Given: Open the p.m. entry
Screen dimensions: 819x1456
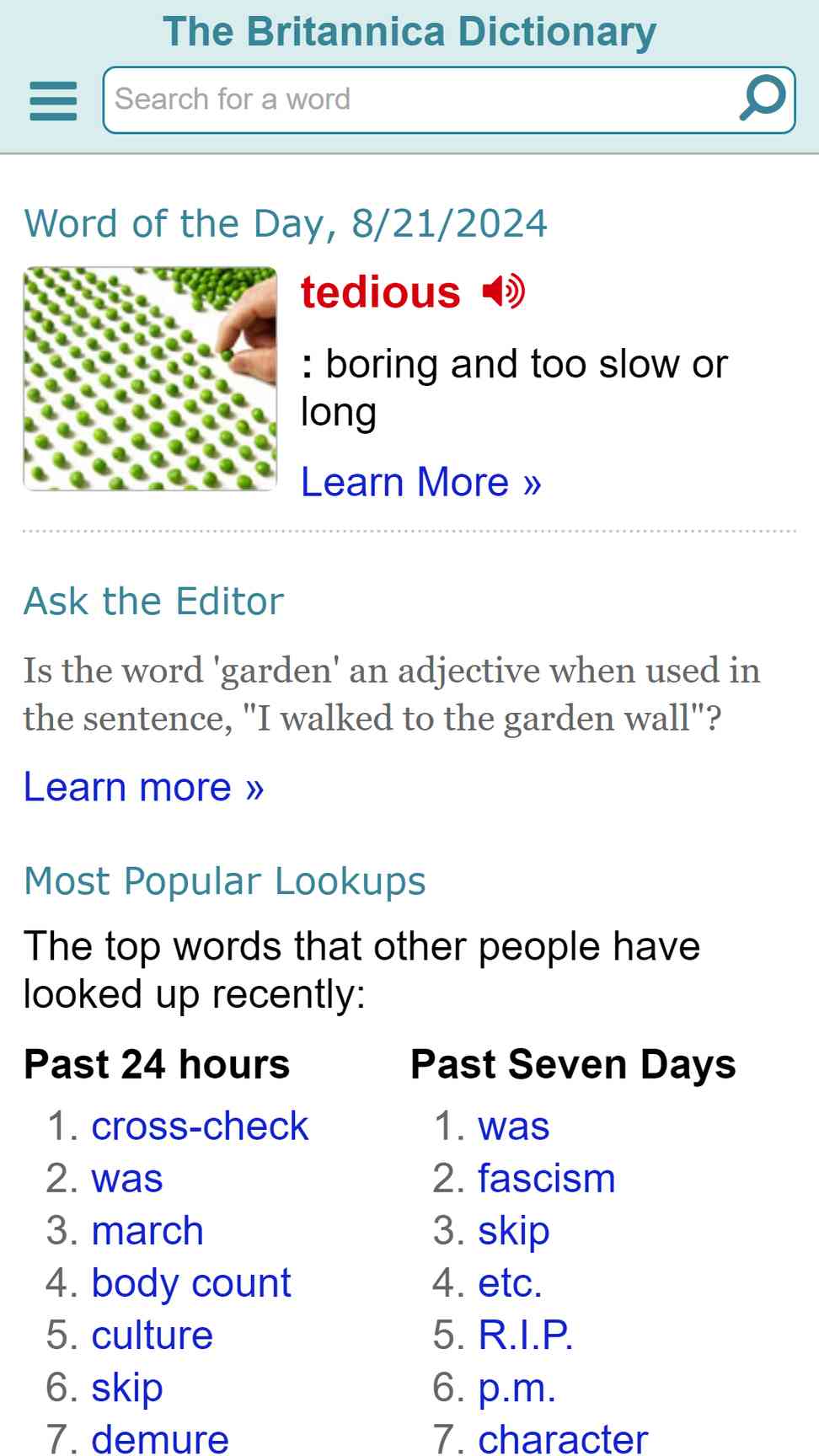Looking at the screenshot, I should pyautogui.click(x=517, y=1388).
